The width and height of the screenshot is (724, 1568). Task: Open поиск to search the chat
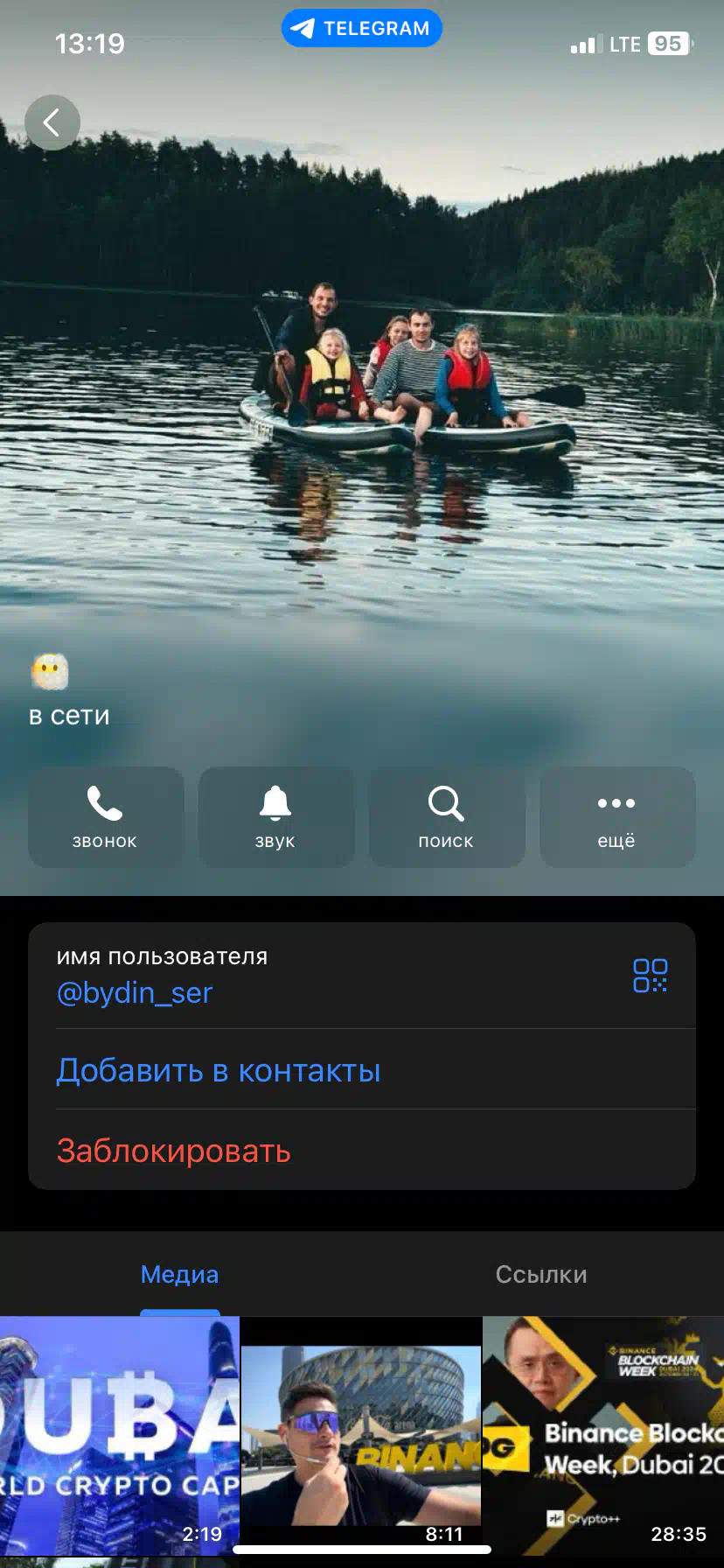[x=446, y=817]
